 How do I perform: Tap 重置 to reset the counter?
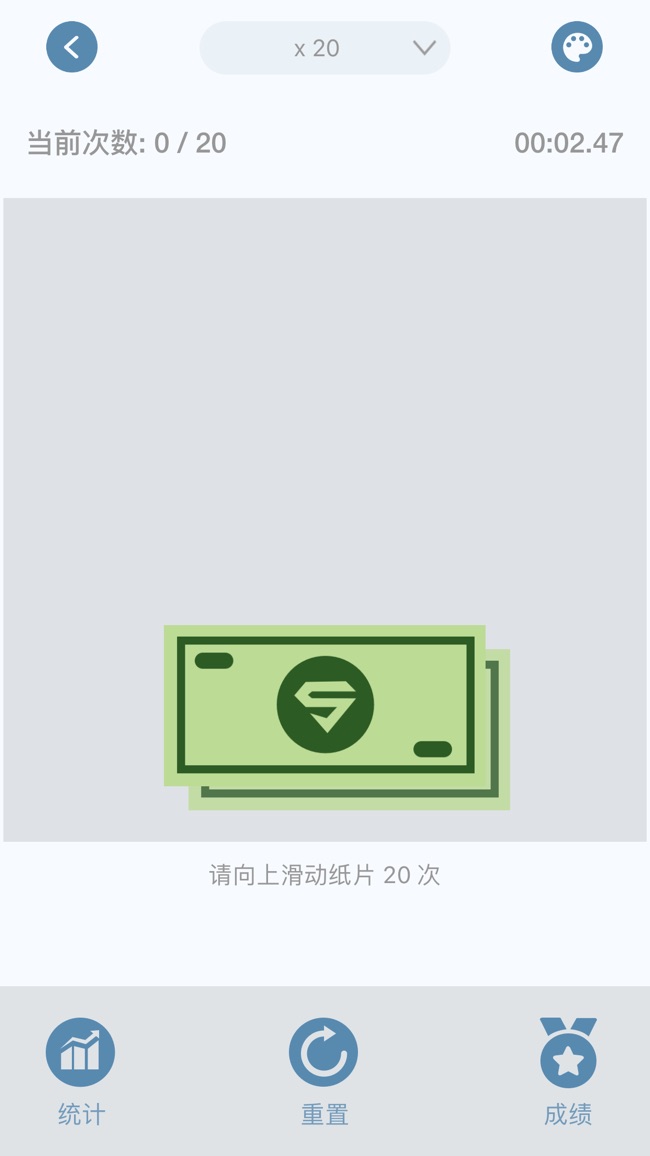click(324, 1070)
